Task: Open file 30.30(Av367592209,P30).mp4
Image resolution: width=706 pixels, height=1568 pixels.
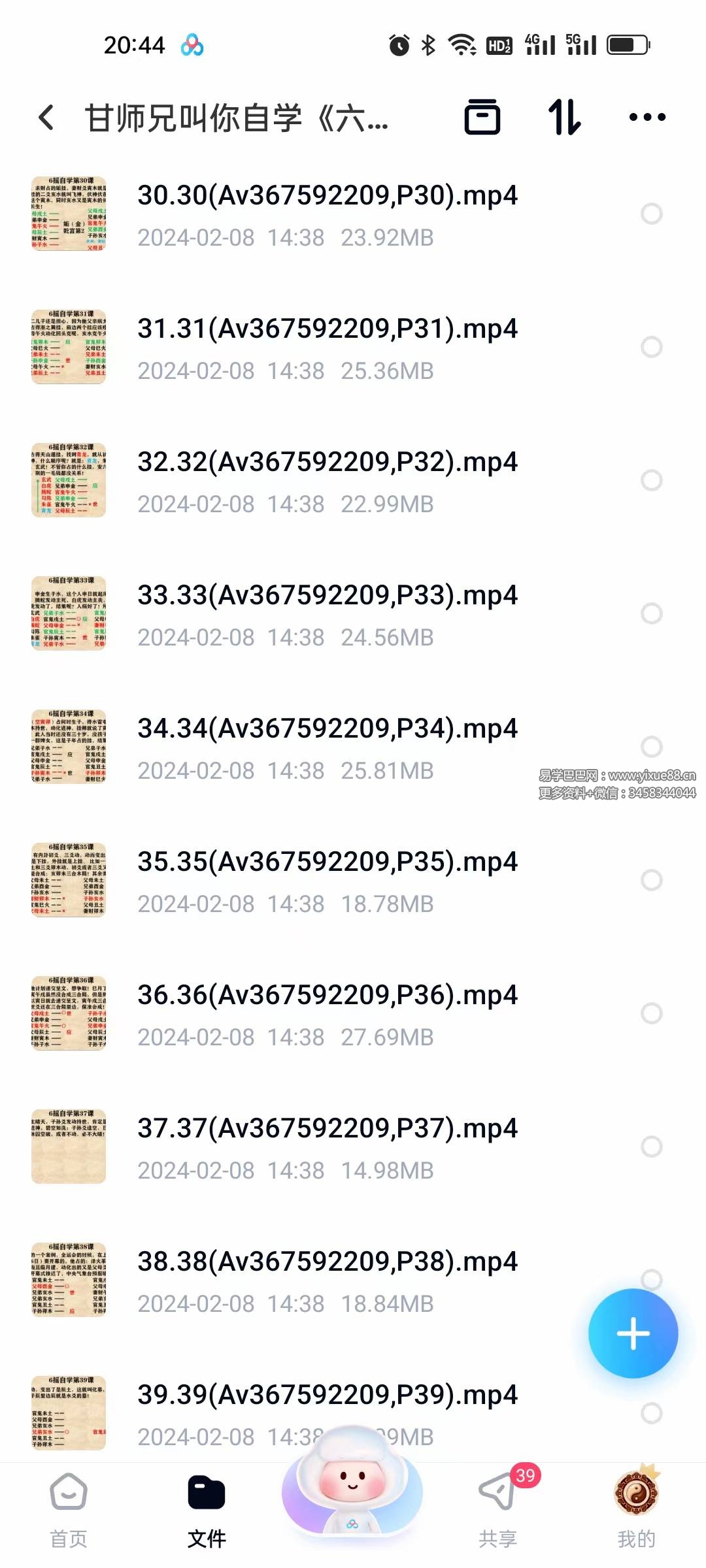Action: coord(327,214)
